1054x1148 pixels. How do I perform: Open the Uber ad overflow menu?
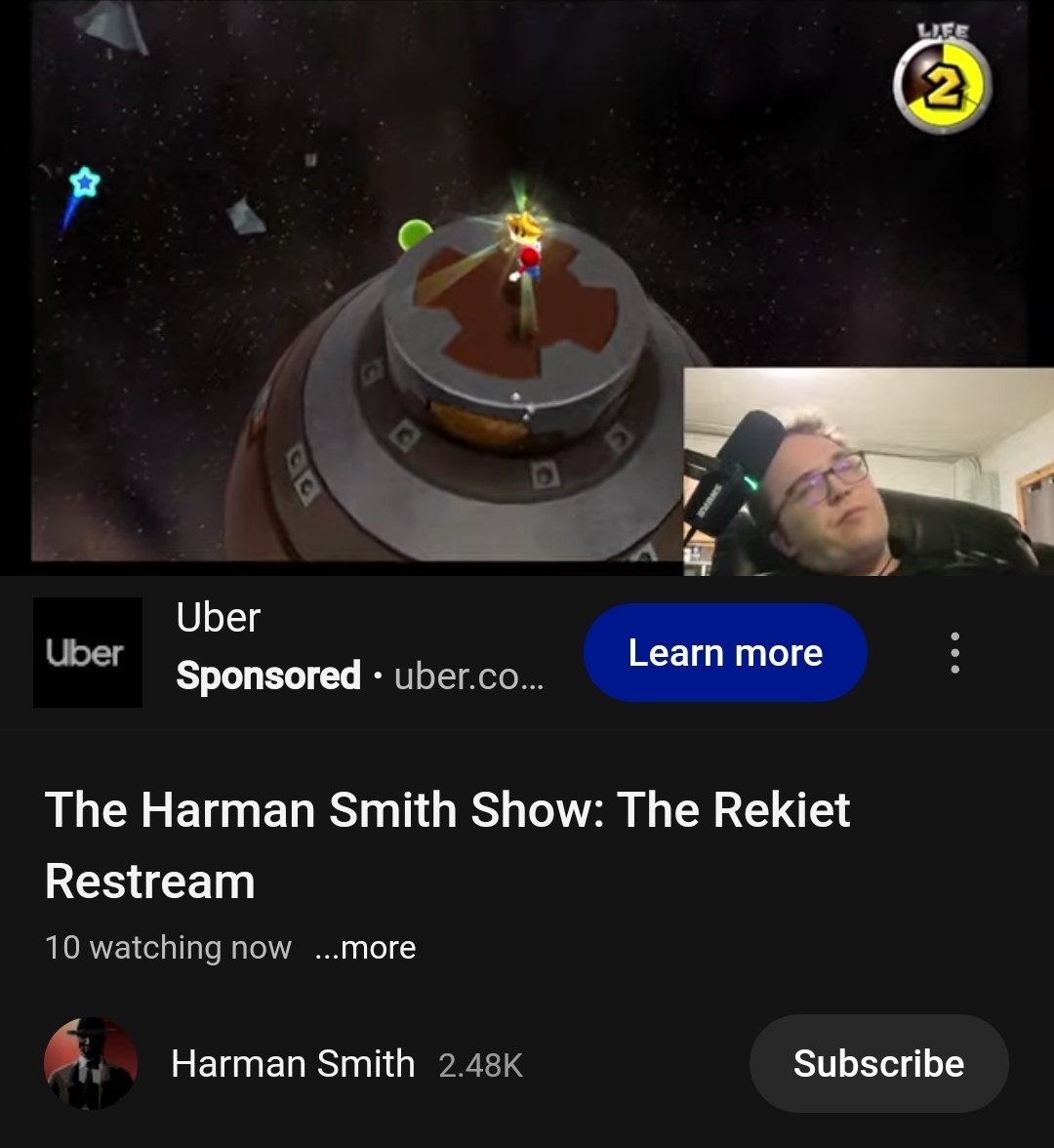click(x=954, y=653)
